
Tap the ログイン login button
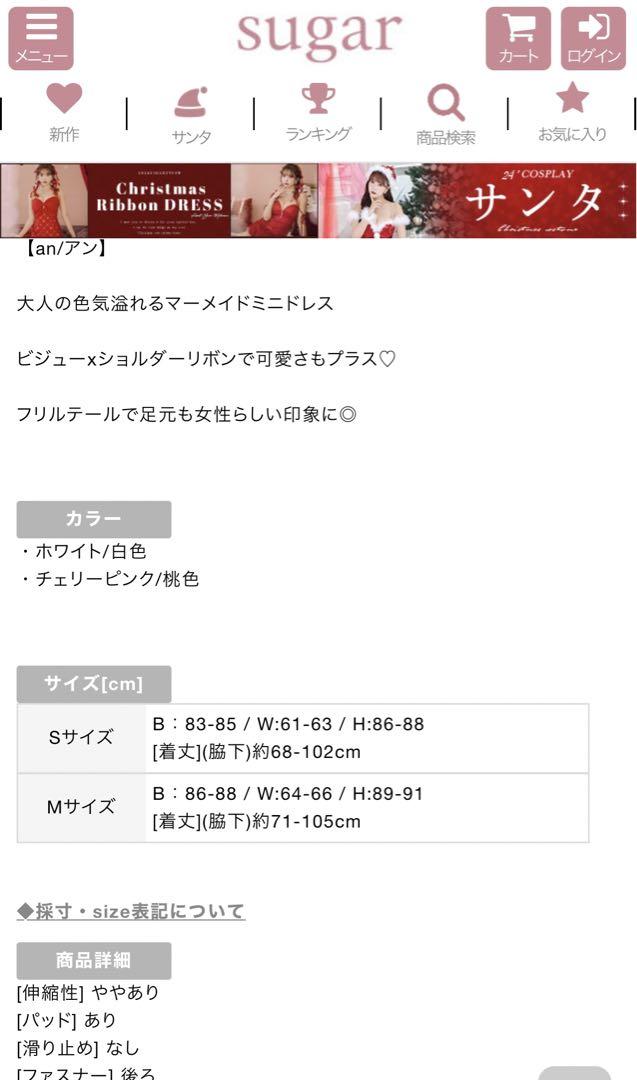pos(593,39)
